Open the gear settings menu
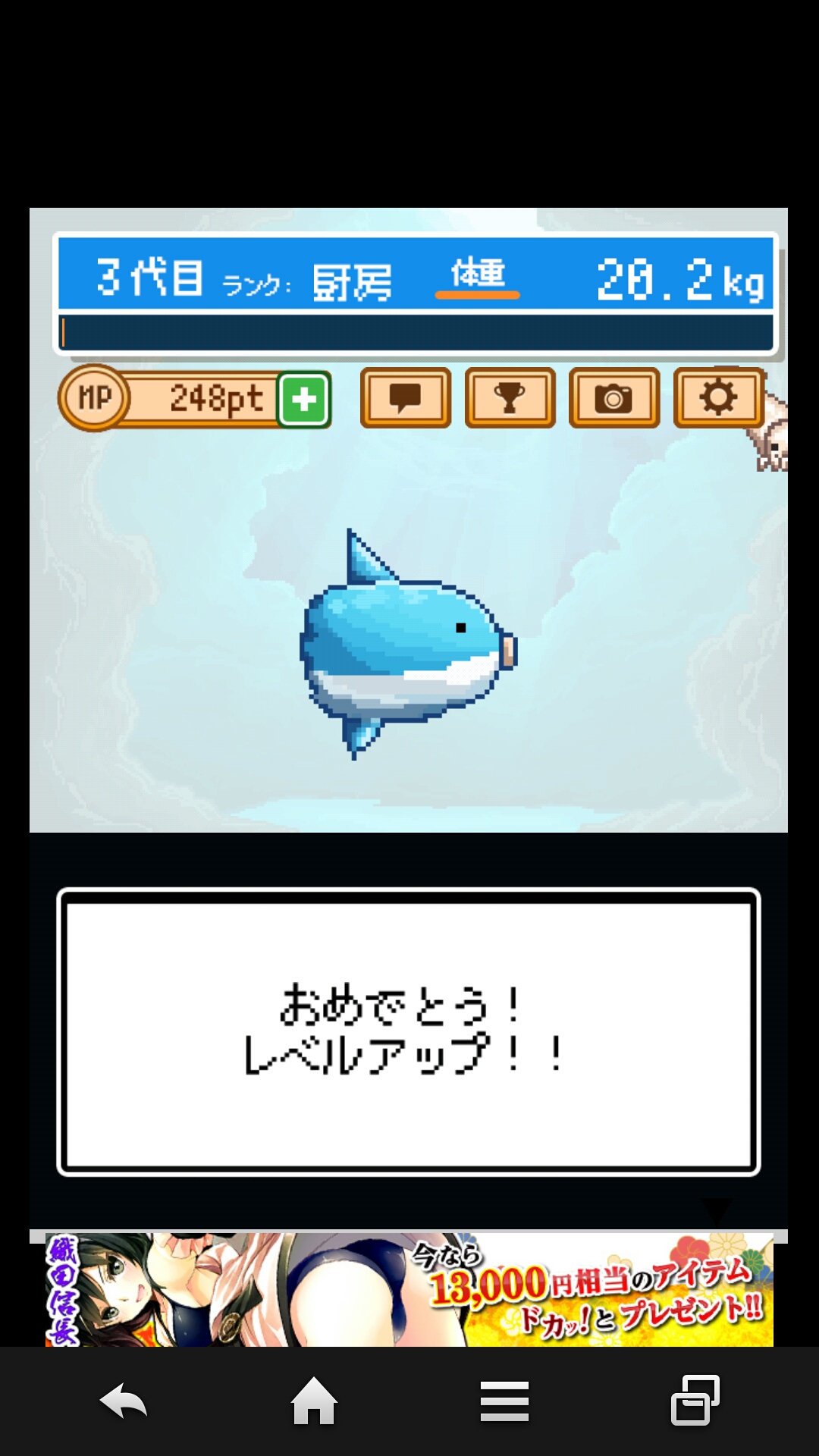 [x=717, y=398]
